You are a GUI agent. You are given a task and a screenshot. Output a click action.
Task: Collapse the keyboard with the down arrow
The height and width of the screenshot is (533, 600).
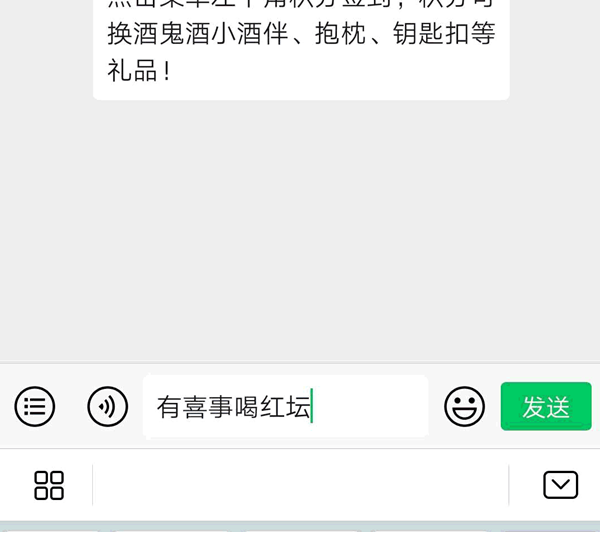point(560,485)
